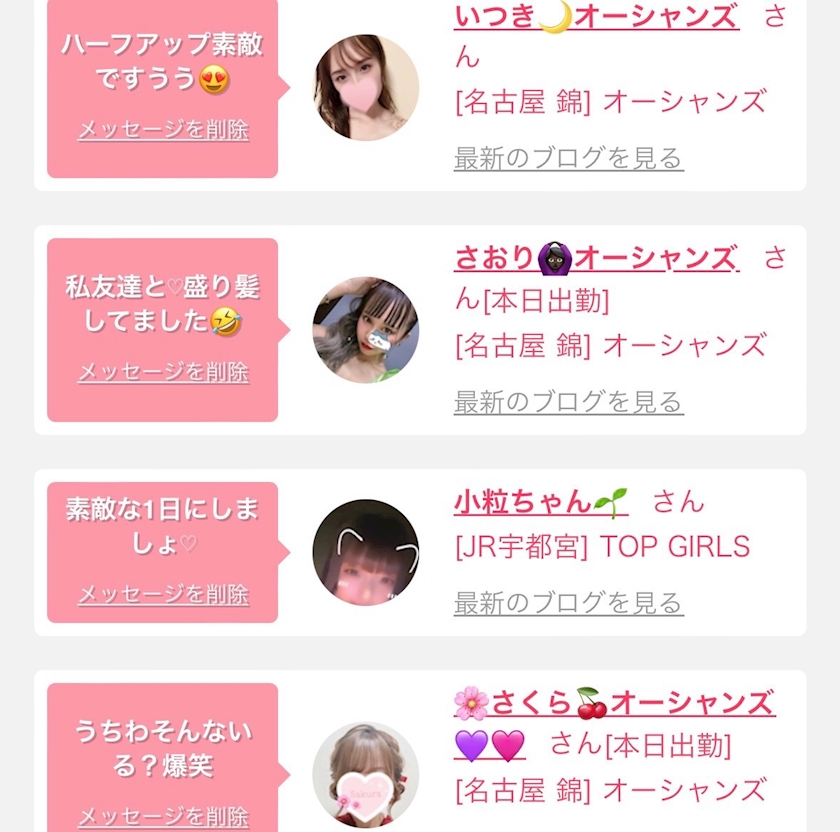Tap いつき's profile photo
The height and width of the screenshot is (832, 840).
366,87
